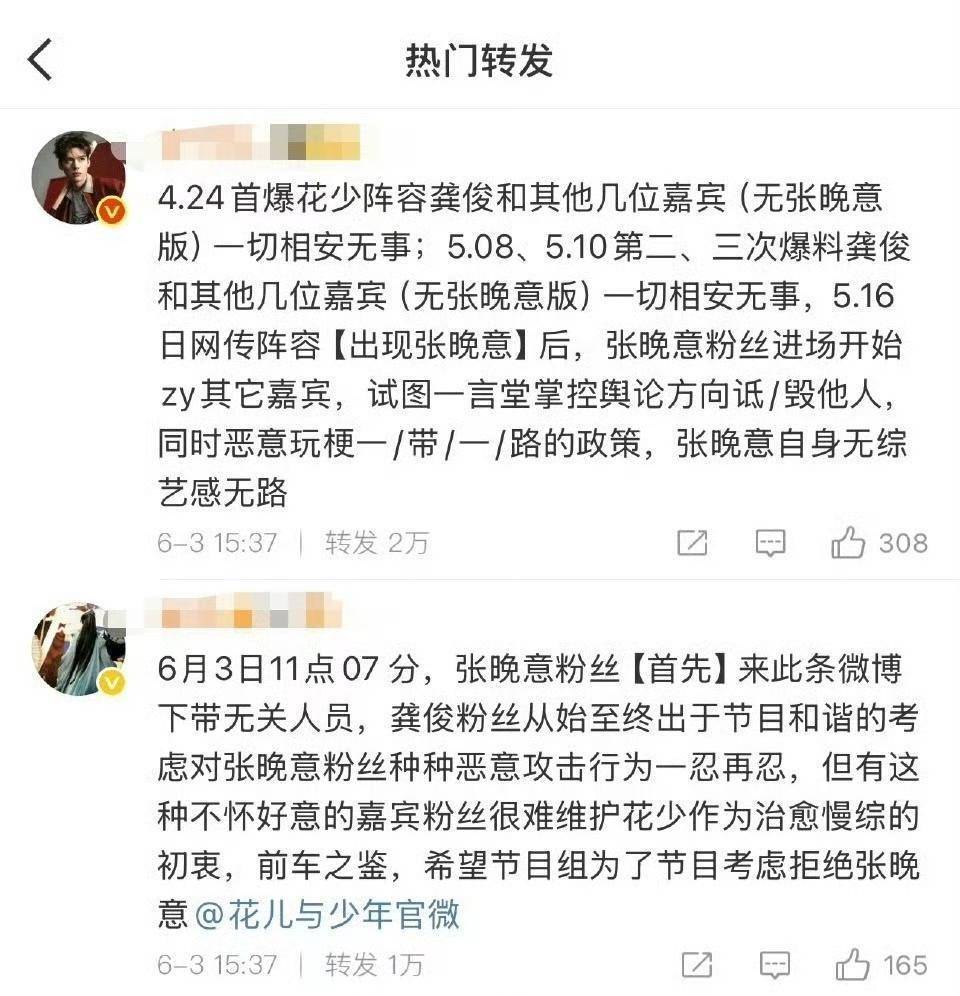
Task: View 转发 1万 reposts list
Action: 373,965
